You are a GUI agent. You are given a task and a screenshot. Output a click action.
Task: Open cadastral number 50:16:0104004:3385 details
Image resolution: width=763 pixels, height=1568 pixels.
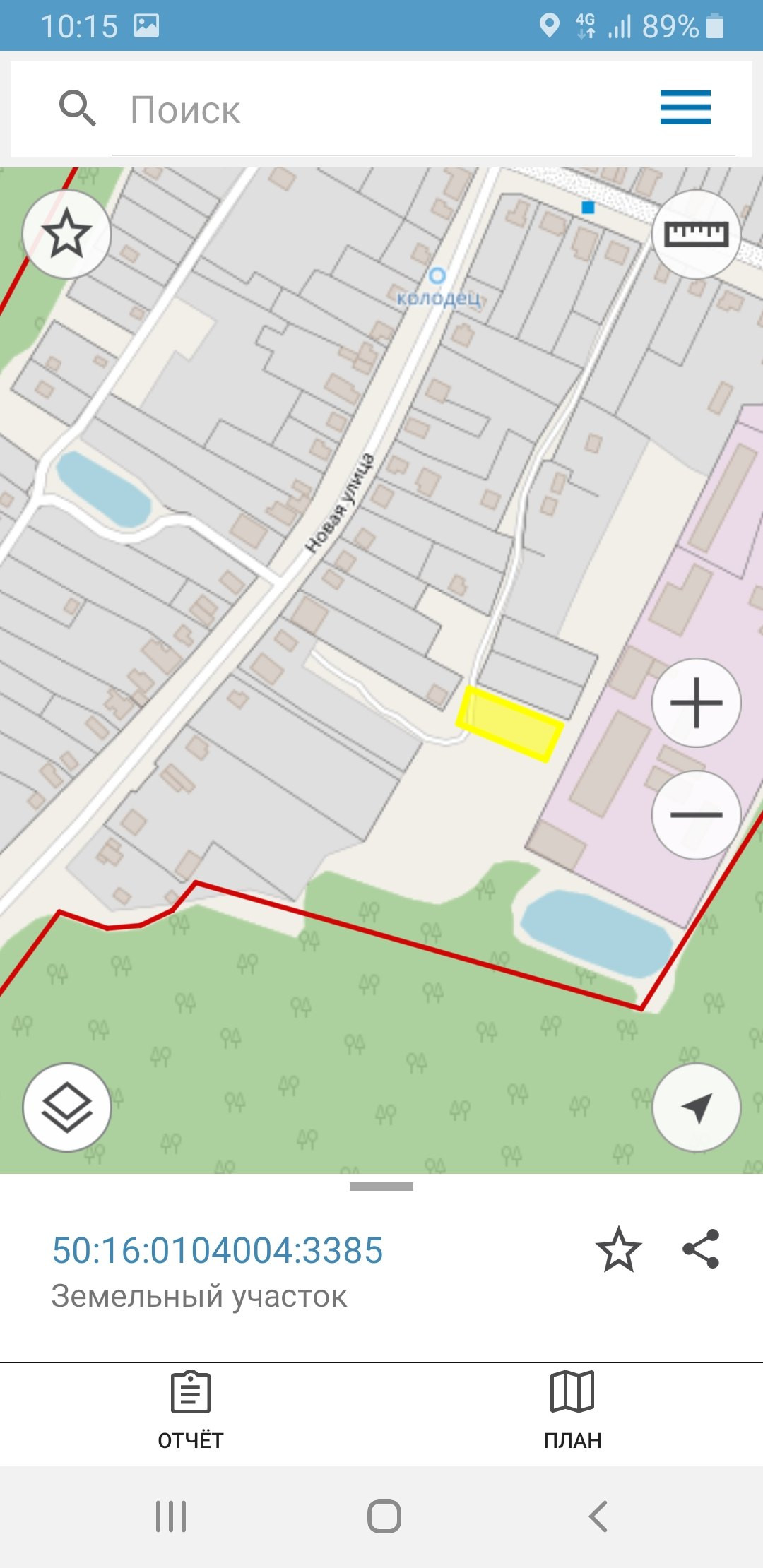point(218,1250)
